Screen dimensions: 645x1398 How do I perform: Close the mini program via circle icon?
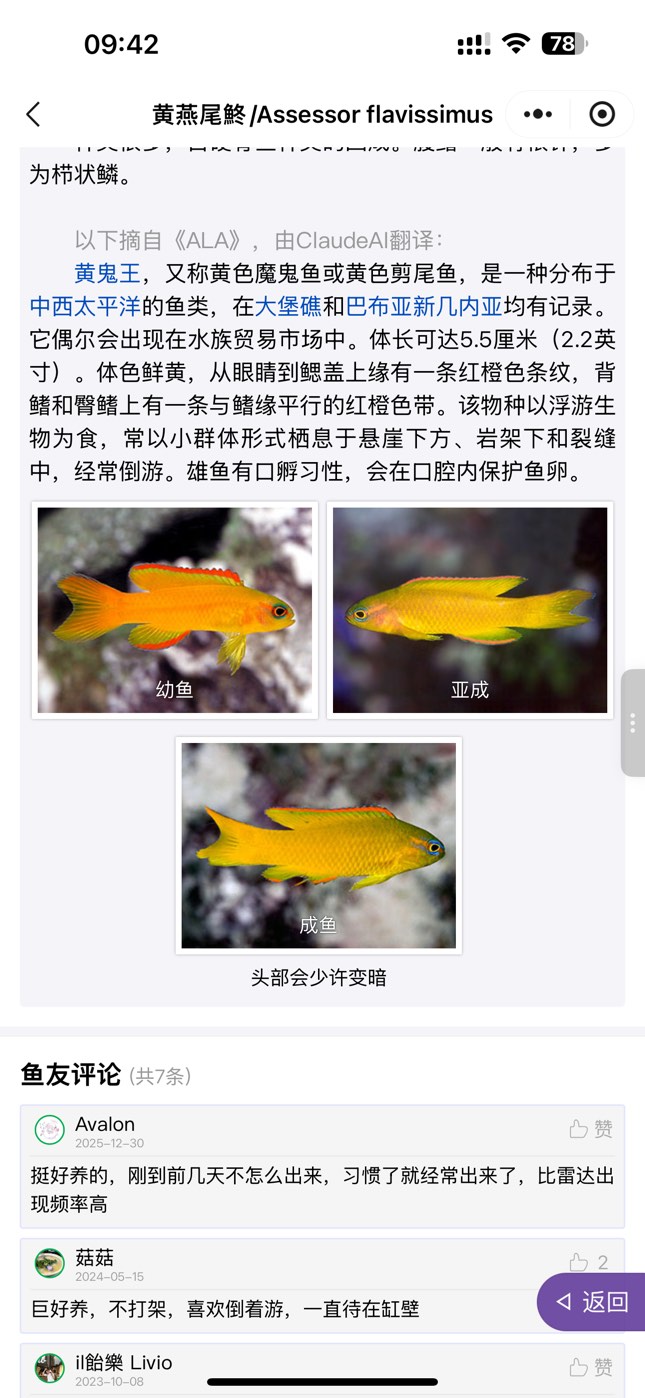coord(602,114)
